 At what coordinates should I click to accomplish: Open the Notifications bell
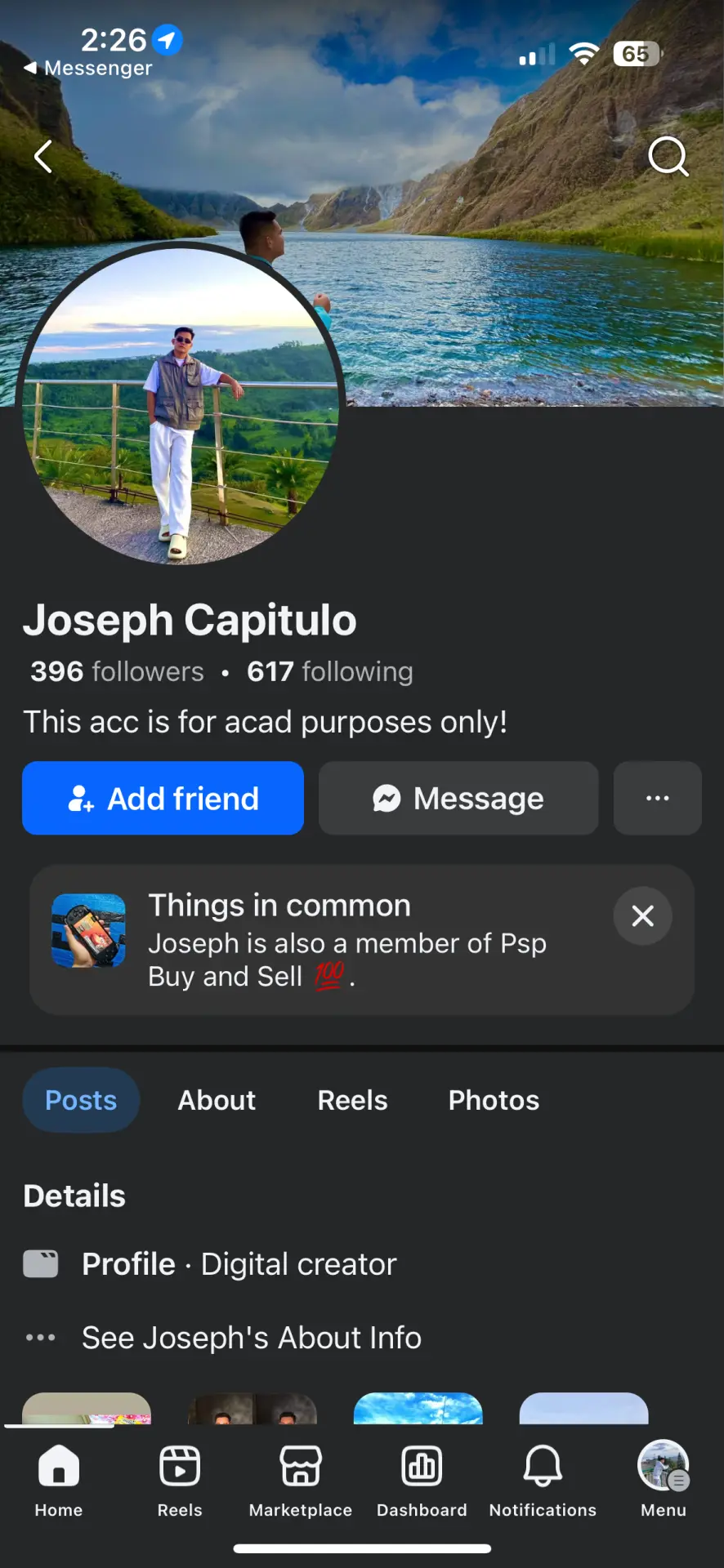[543, 1481]
